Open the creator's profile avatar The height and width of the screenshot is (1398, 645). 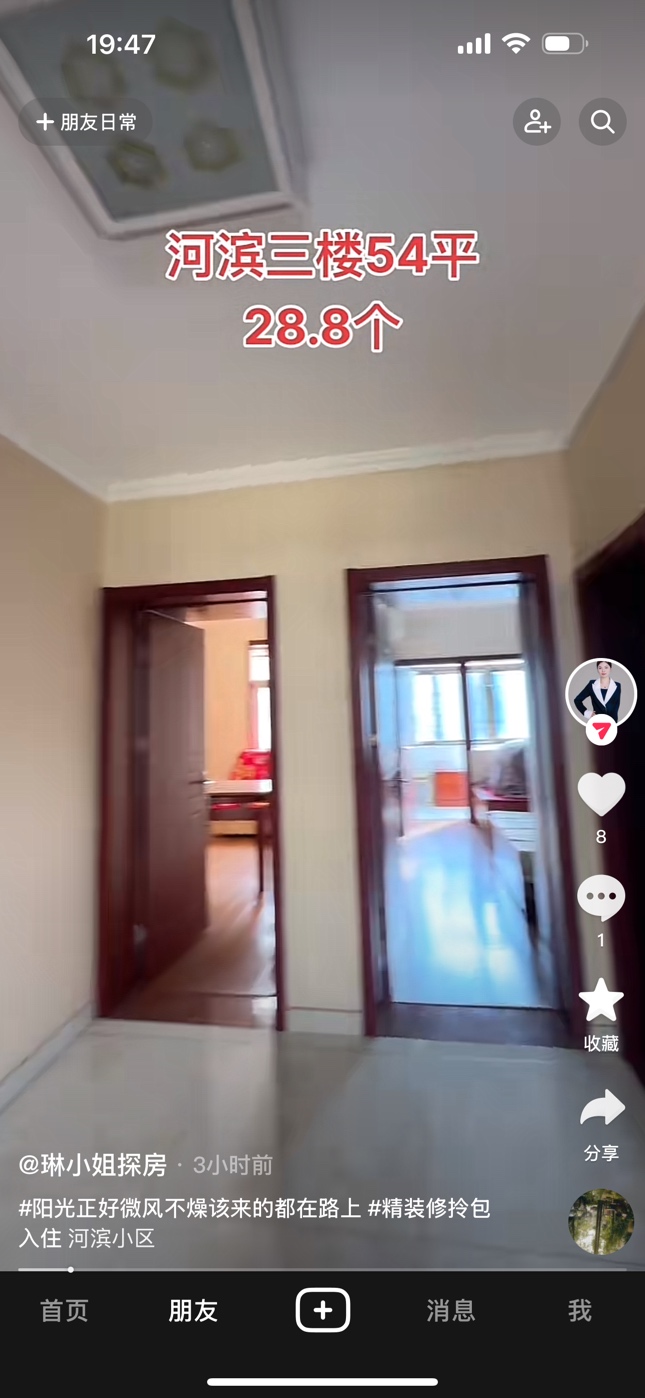pyautogui.click(x=601, y=693)
